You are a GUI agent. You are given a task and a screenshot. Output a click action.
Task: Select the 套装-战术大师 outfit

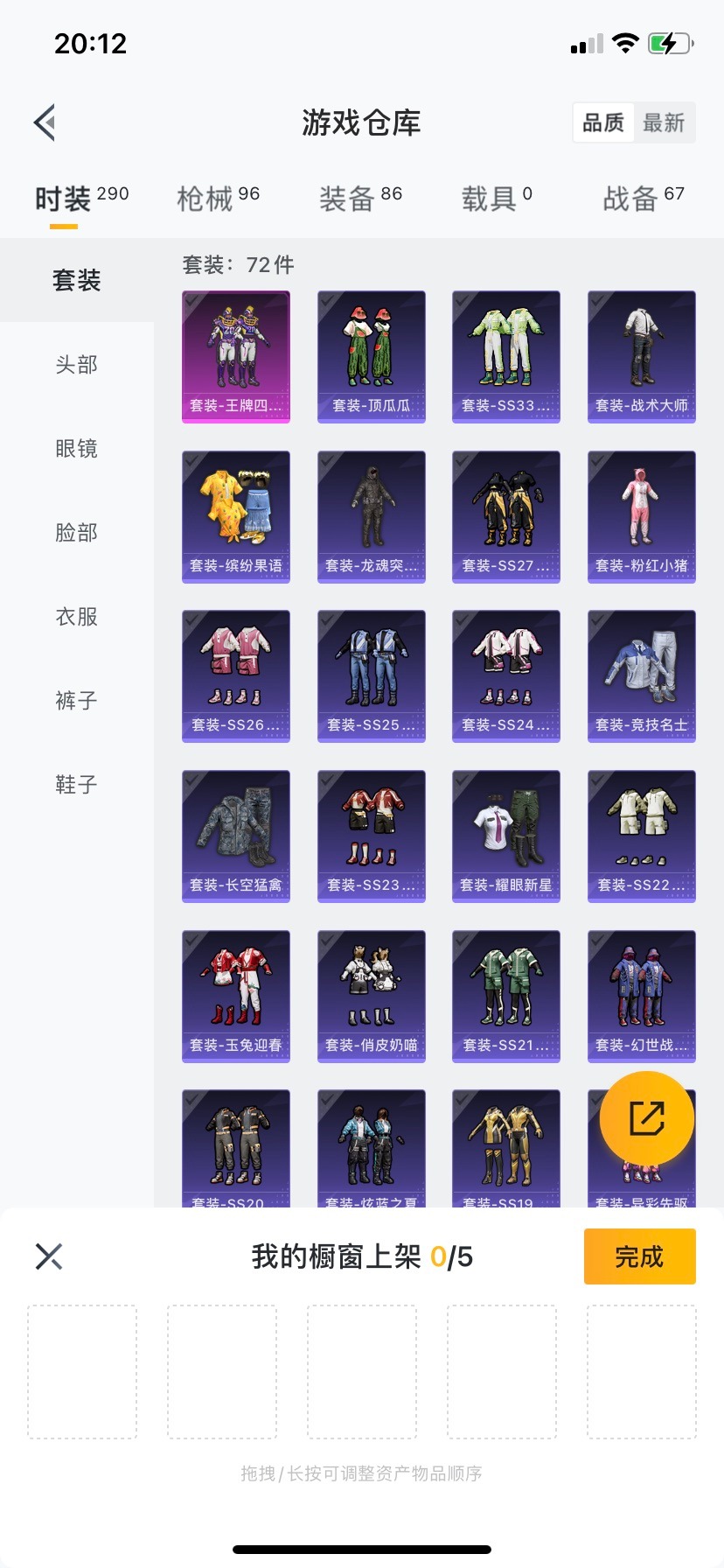[x=641, y=356]
